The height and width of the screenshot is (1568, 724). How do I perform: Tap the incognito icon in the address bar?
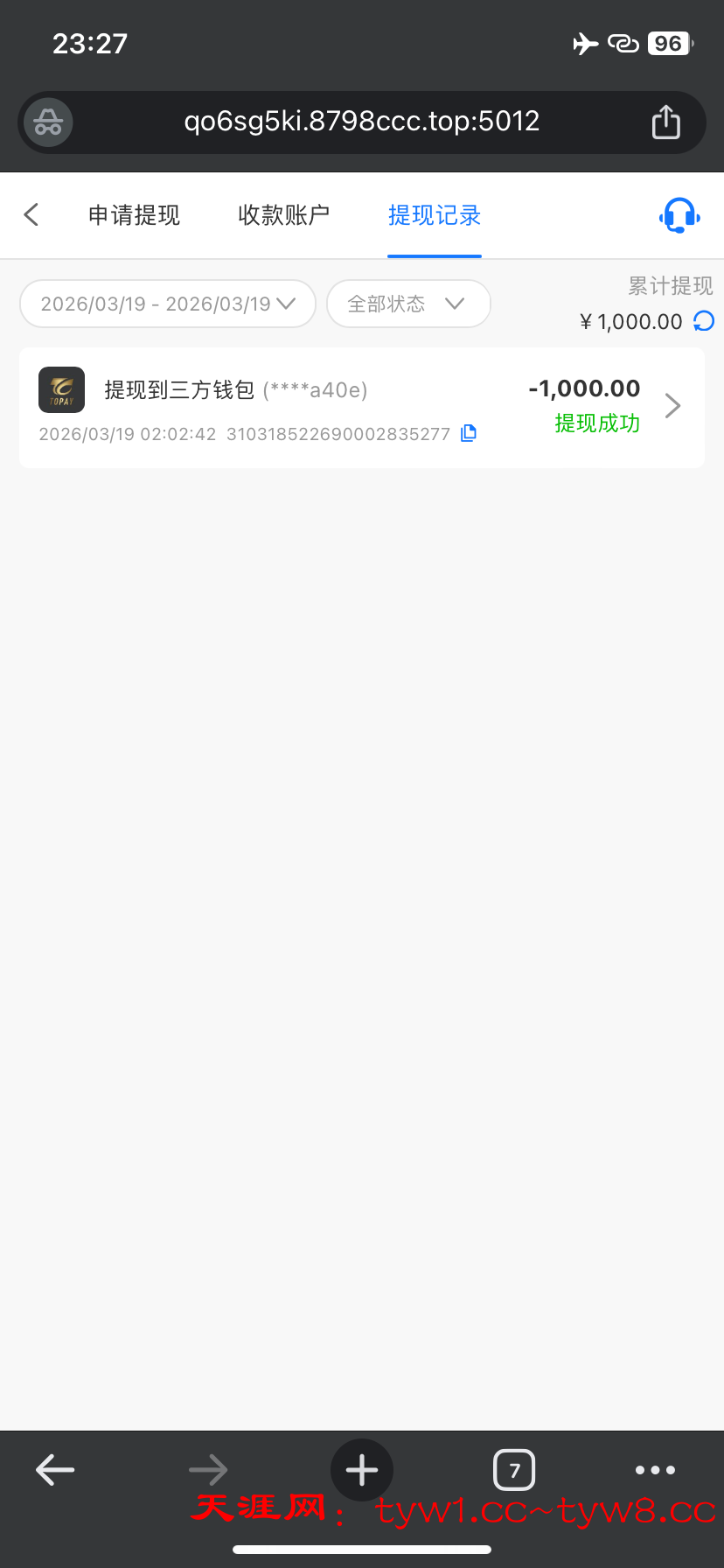click(48, 122)
